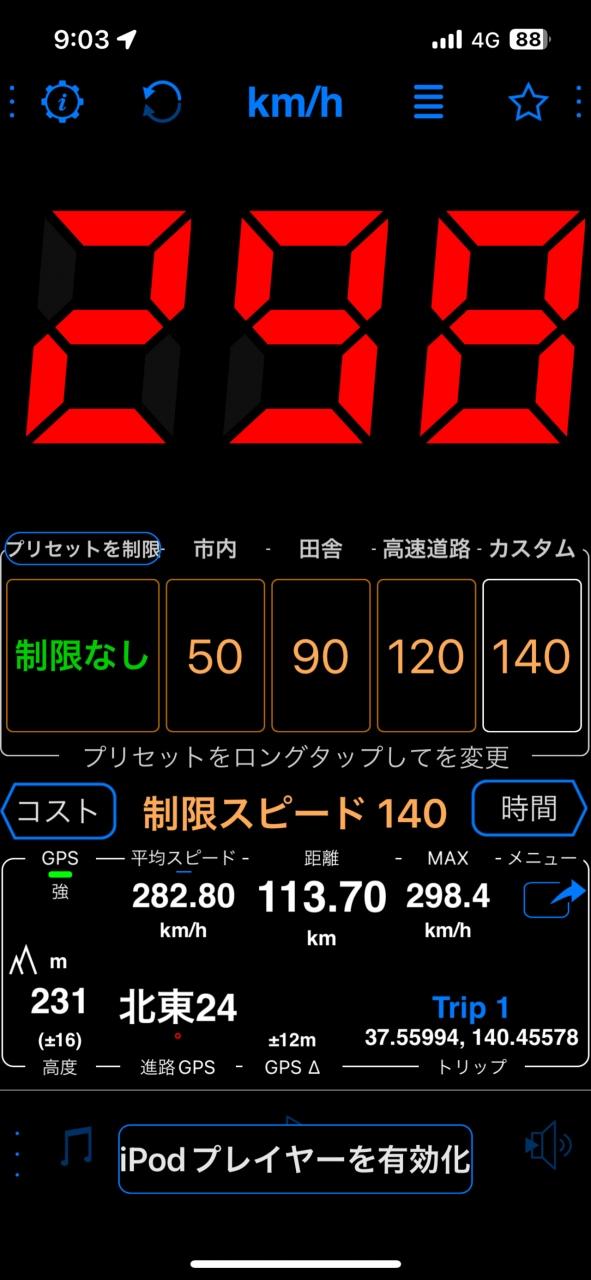
Task: Tap the プリセットを制限 button
Action: coord(82,549)
